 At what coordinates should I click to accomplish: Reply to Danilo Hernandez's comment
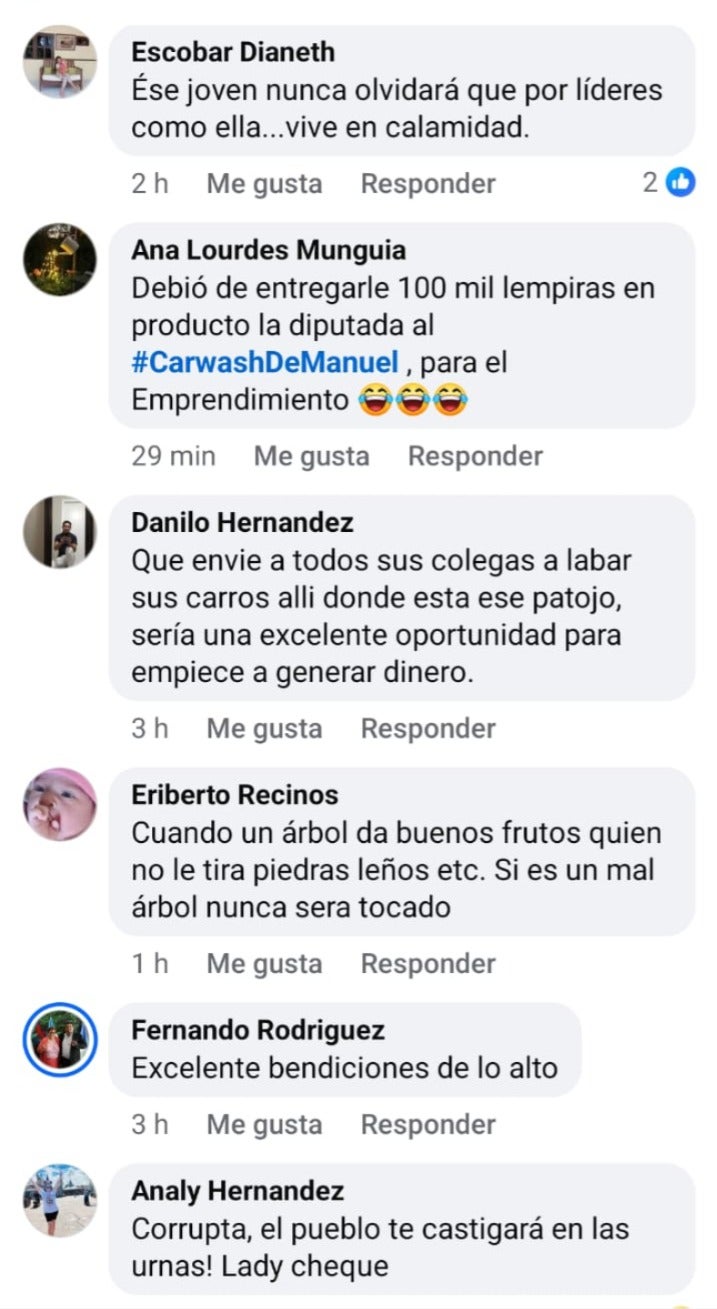pyautogui.click(x=428, y=729)
